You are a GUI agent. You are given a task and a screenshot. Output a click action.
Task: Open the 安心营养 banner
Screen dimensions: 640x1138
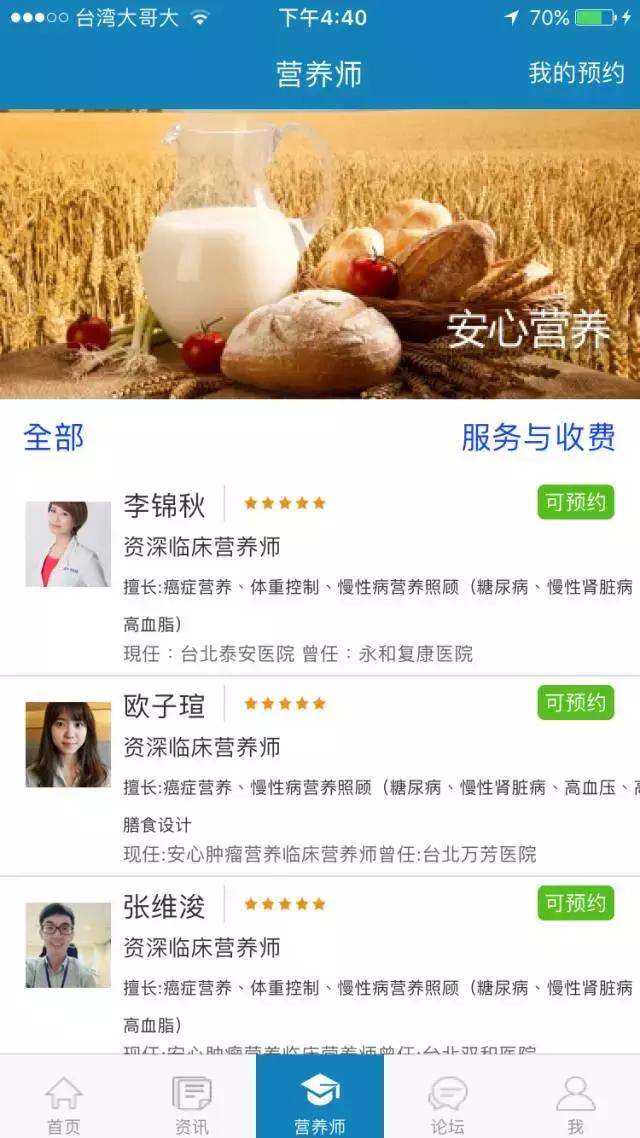(320, 254)
